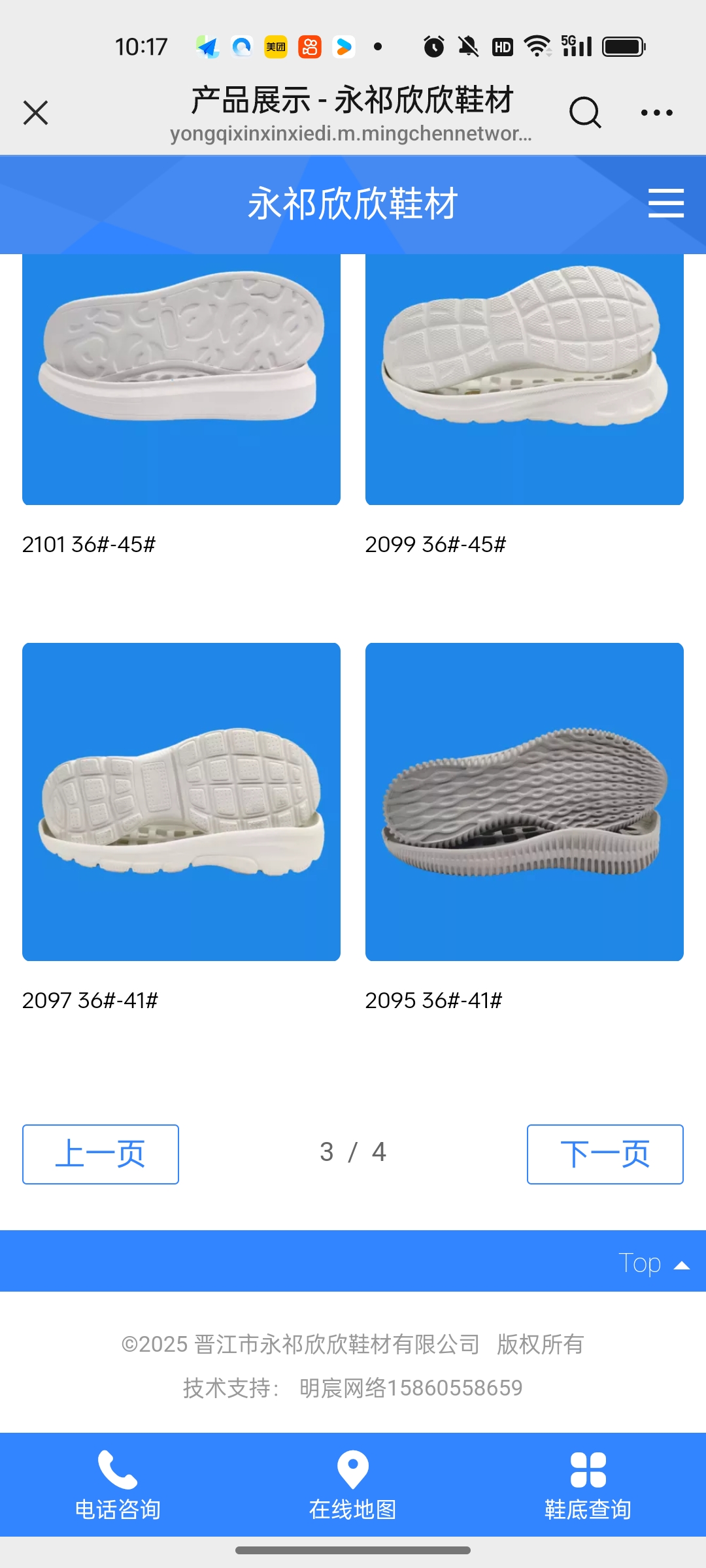Open the browser search icon
The width and height of the screenshot is (706, 1568).
pyautogui.click(x=584, y=112)
